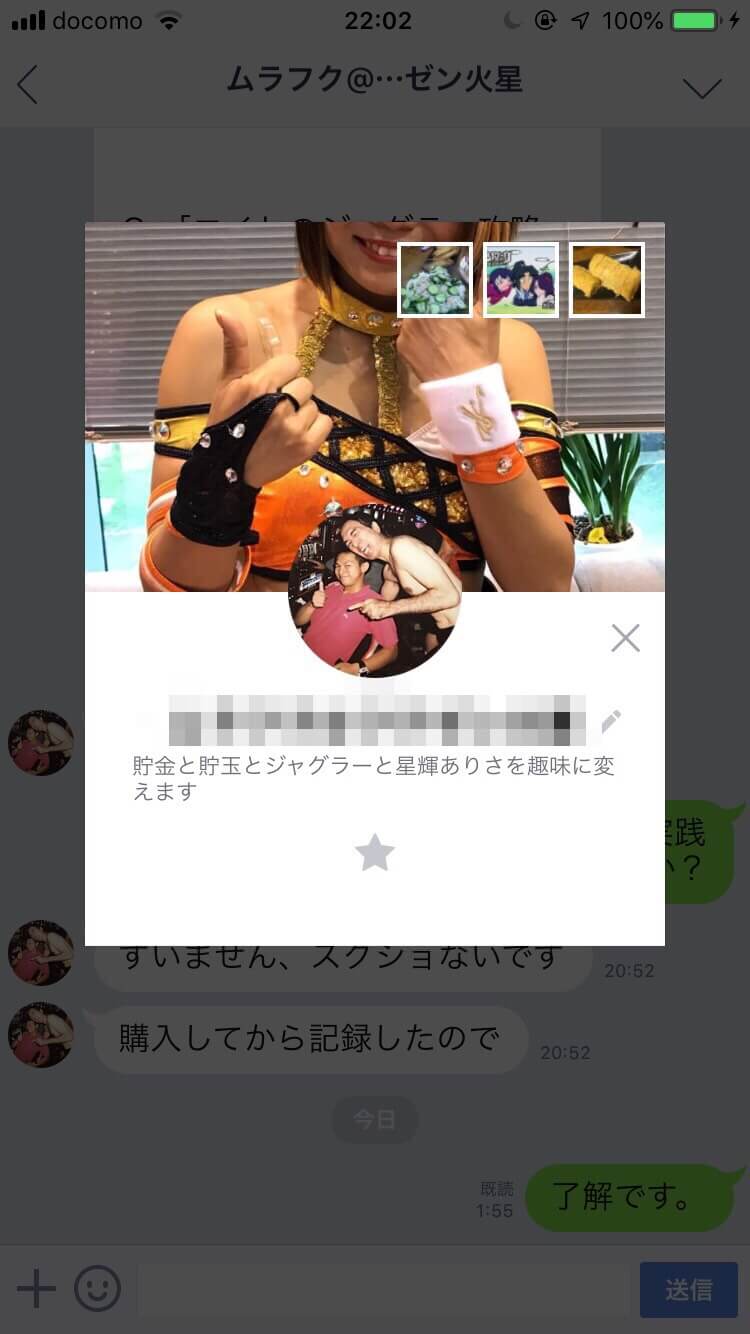Edit the contact's display name
This screenshot has width=750, height=1334.
pyautogui.click(x=611, y=721)
